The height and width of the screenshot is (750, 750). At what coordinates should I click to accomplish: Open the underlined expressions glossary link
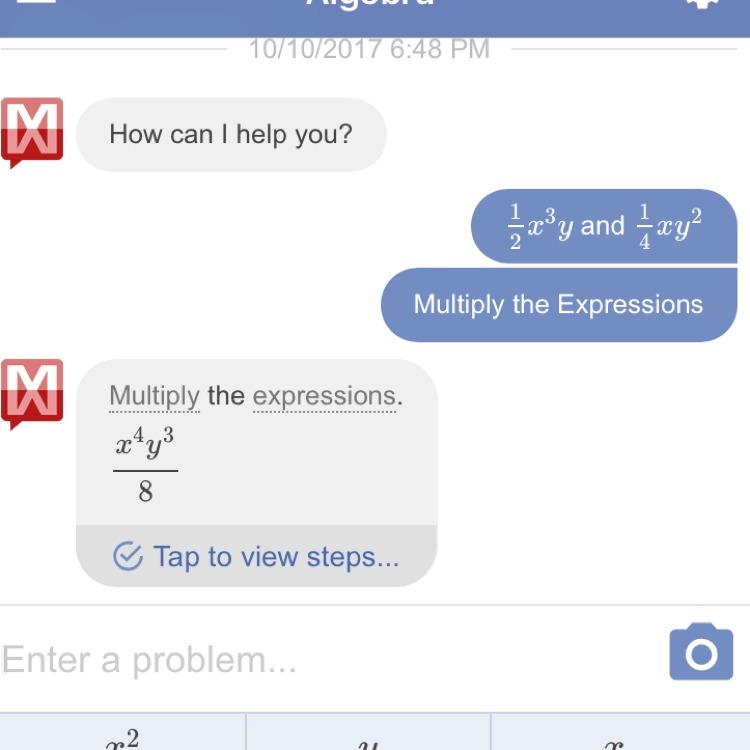(326, 397)
